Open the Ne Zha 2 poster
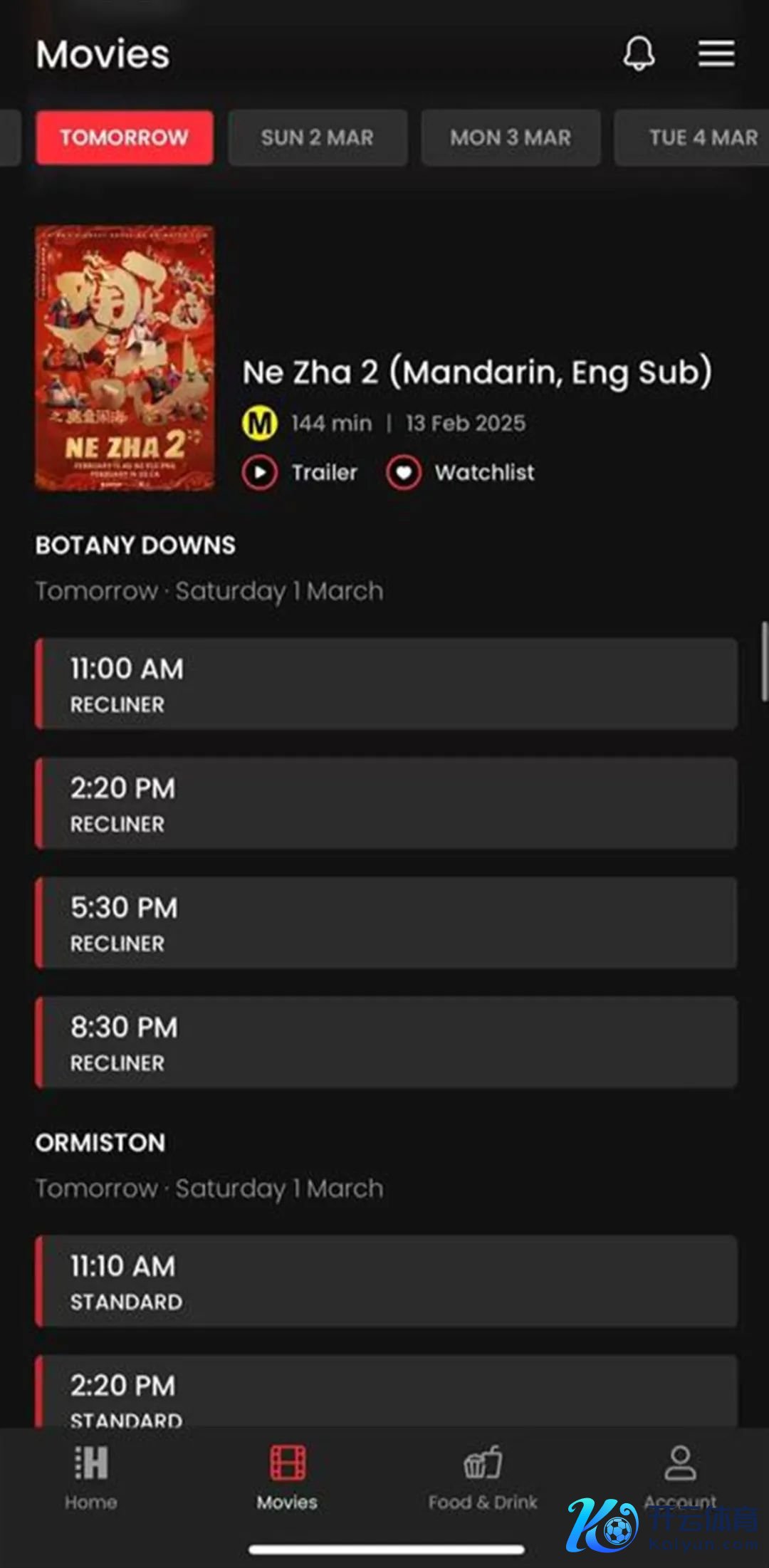 (125, 358)
